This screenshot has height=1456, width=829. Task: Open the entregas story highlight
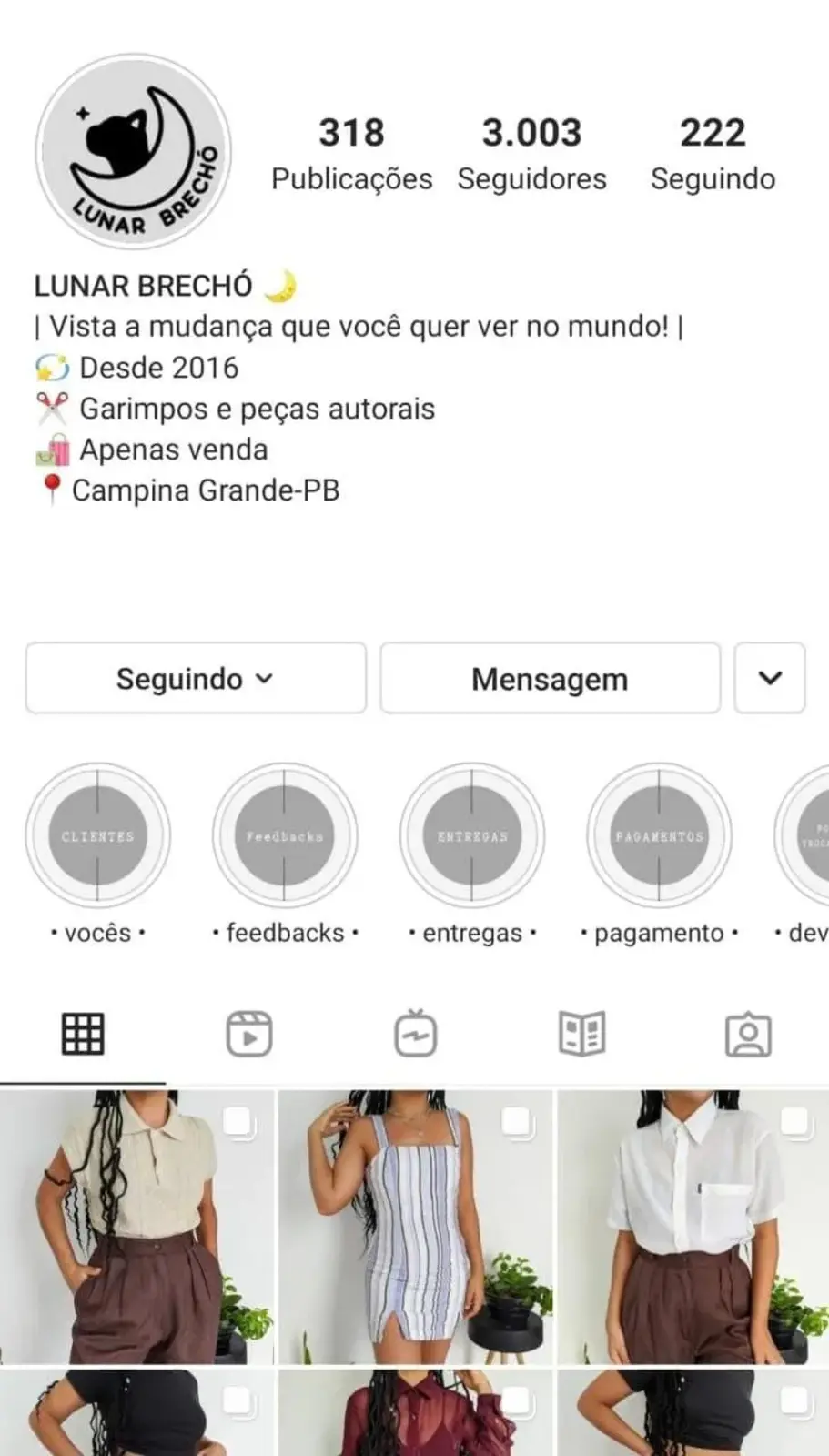(472, 836)
